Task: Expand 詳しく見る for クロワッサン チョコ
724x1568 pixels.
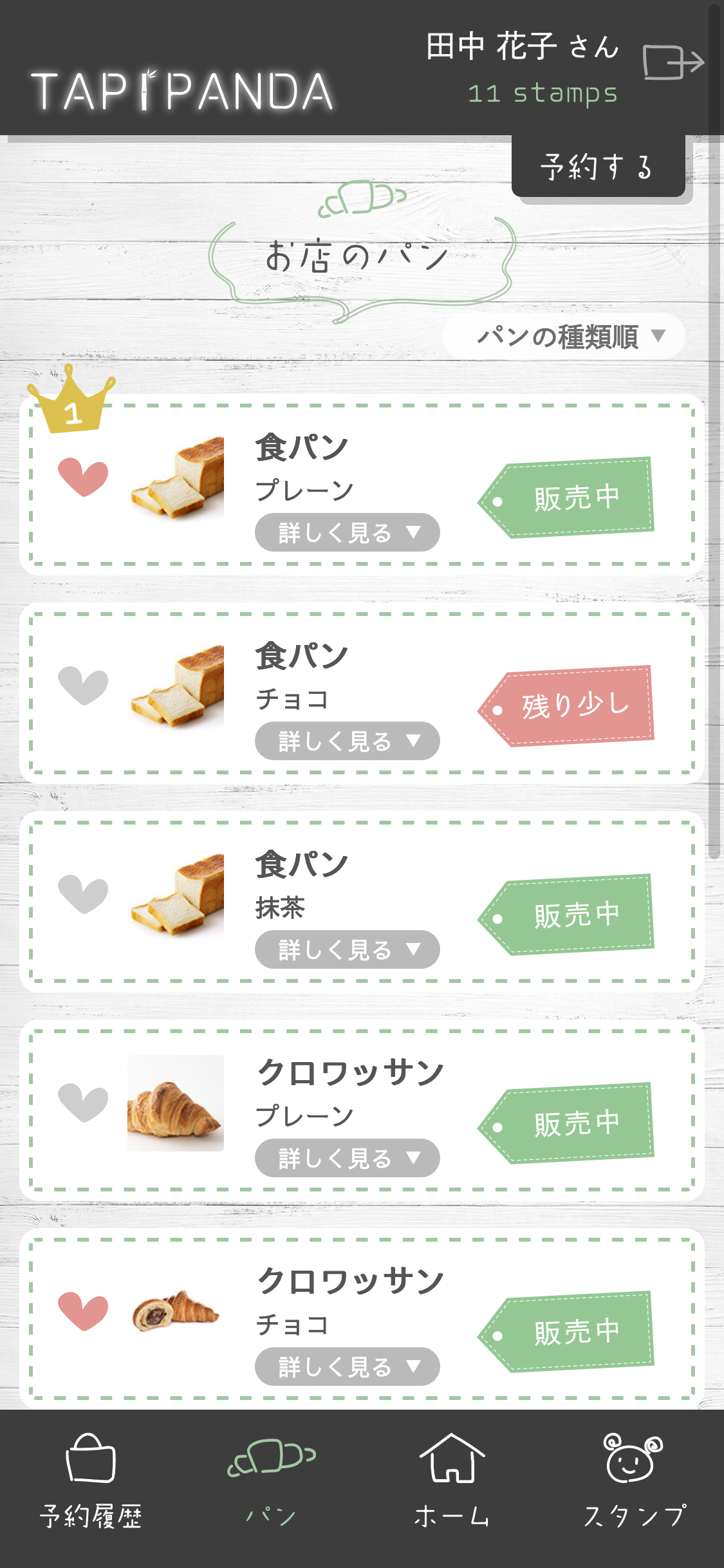Action: pos(347,1367)
